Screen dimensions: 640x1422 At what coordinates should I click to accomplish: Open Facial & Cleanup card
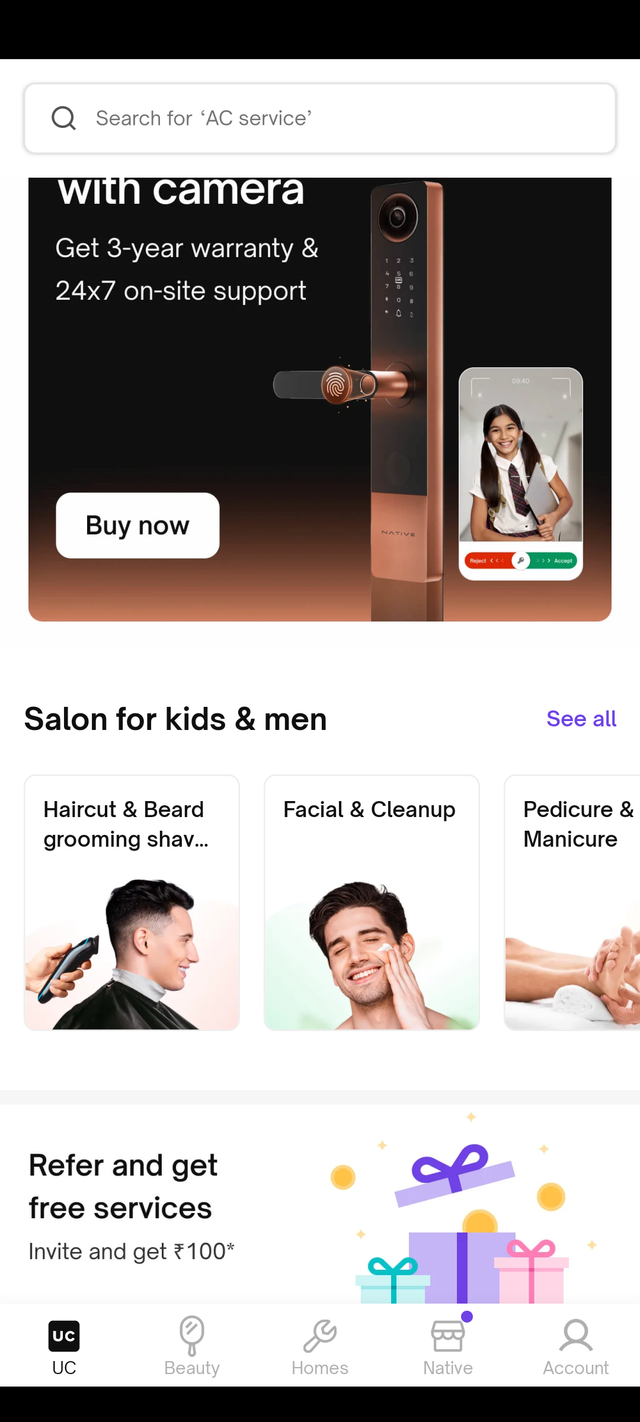click(371, 902)
